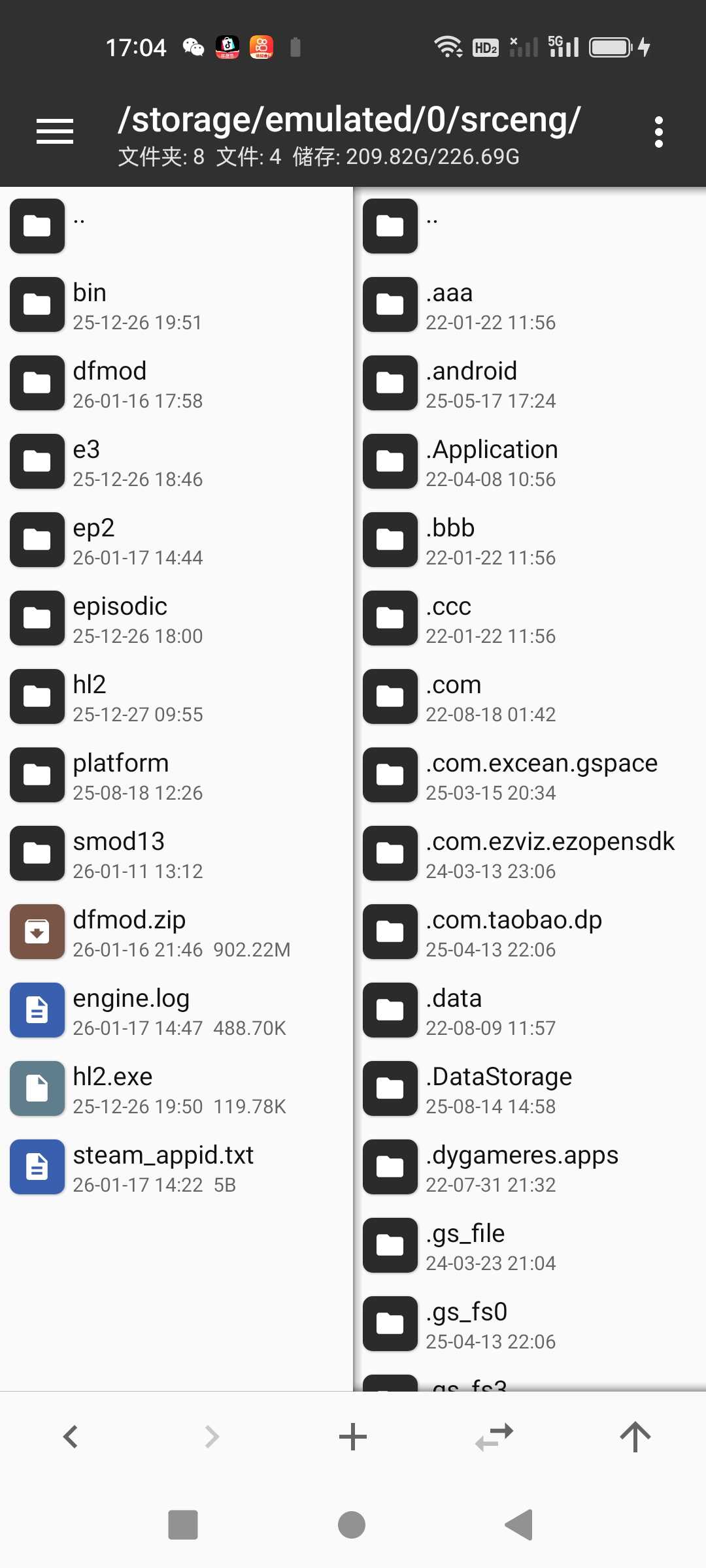Open the steam_appid.txt file

point(163,1167)
